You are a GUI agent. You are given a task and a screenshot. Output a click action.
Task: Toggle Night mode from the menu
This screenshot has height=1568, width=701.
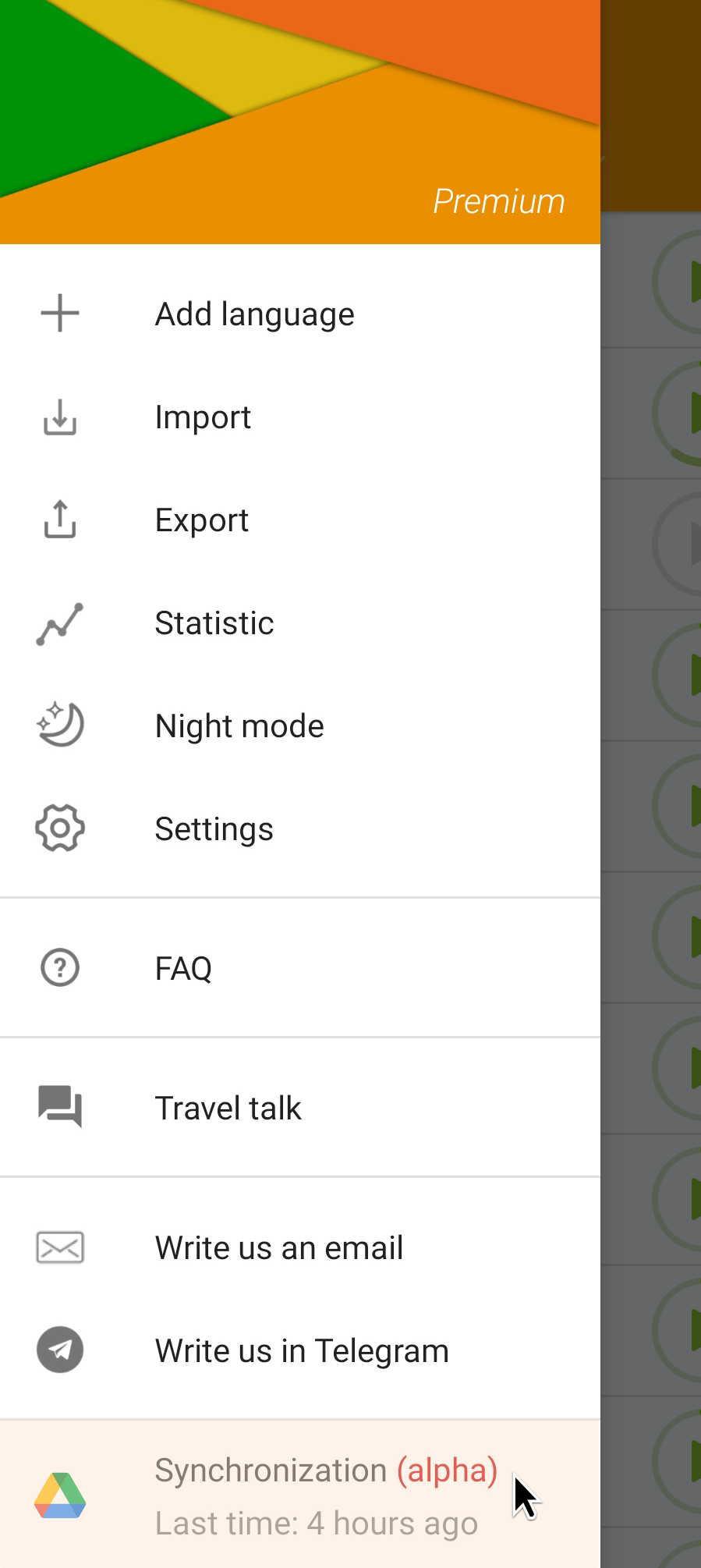point(239,725)
